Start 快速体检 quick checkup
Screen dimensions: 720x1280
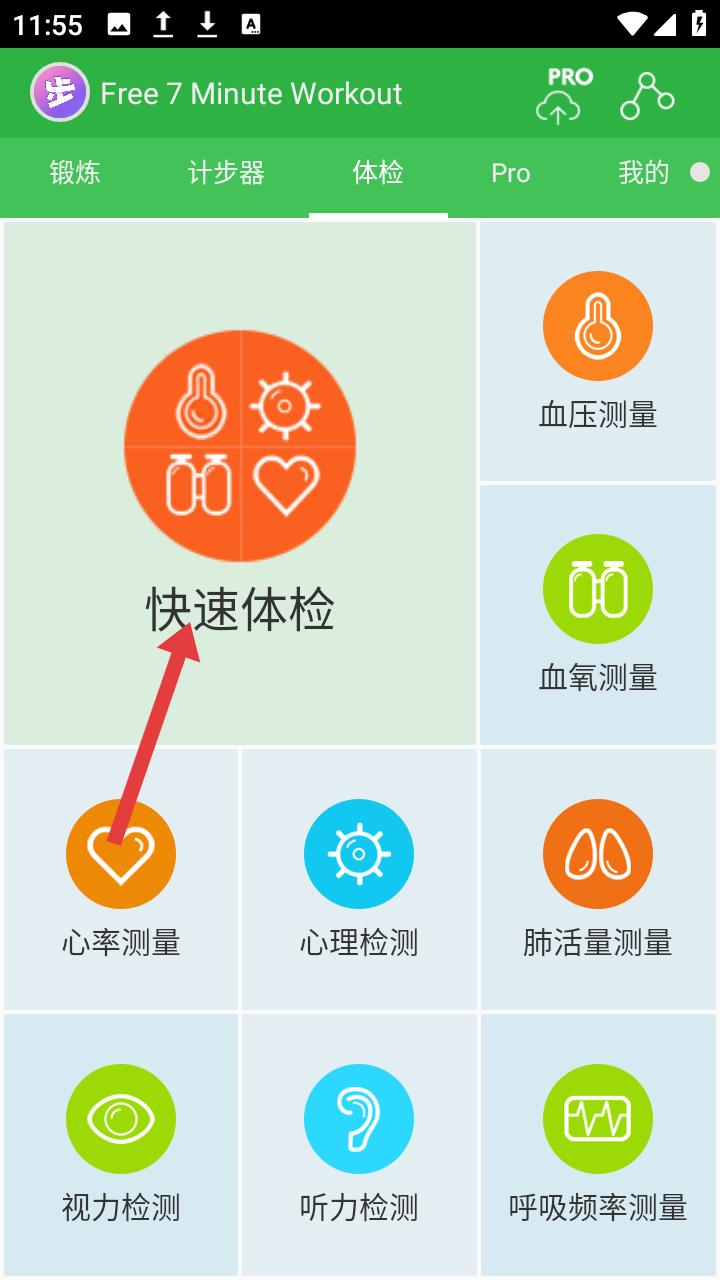(x=240, y=483)
